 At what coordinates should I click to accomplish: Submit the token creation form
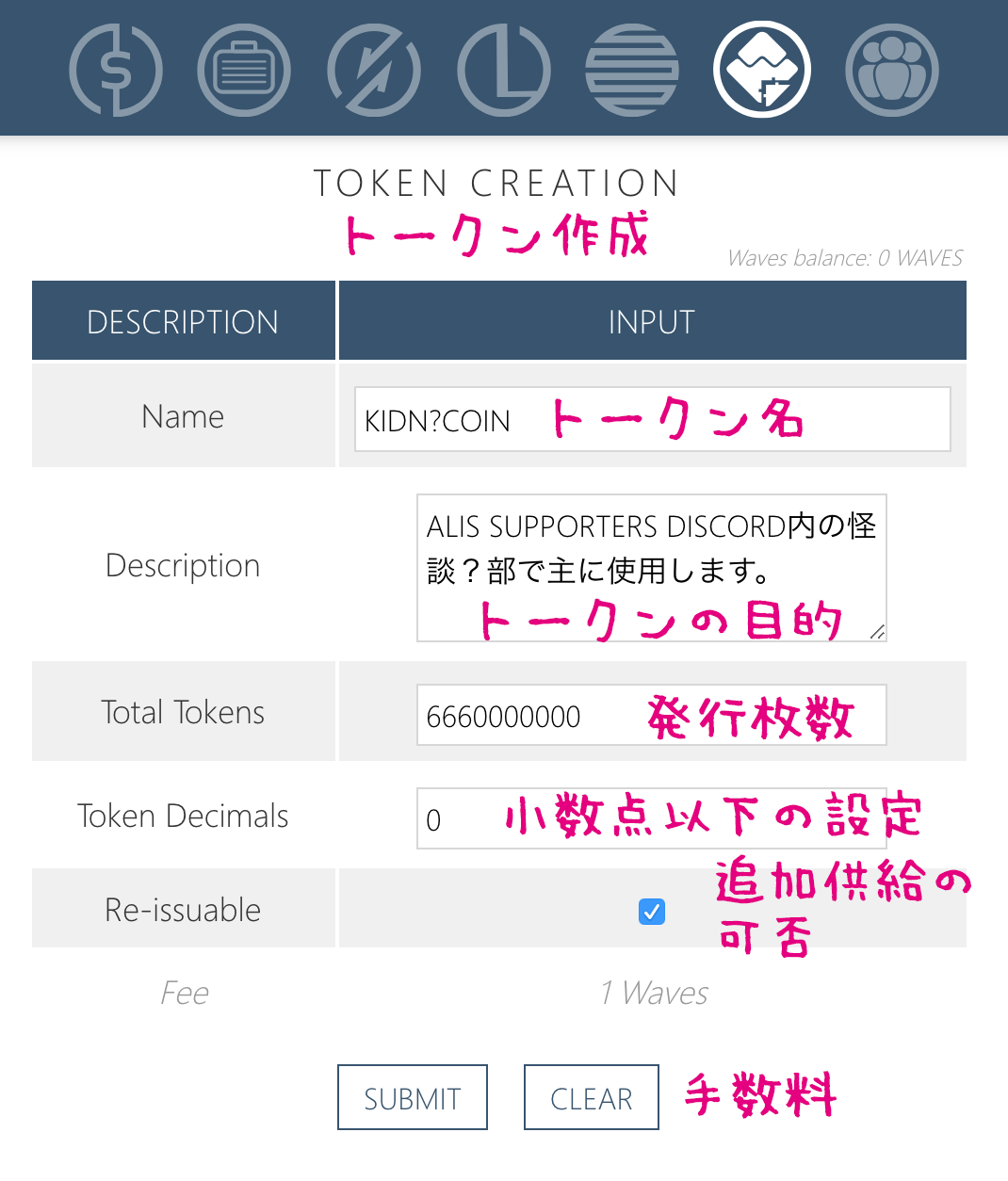413,1097
